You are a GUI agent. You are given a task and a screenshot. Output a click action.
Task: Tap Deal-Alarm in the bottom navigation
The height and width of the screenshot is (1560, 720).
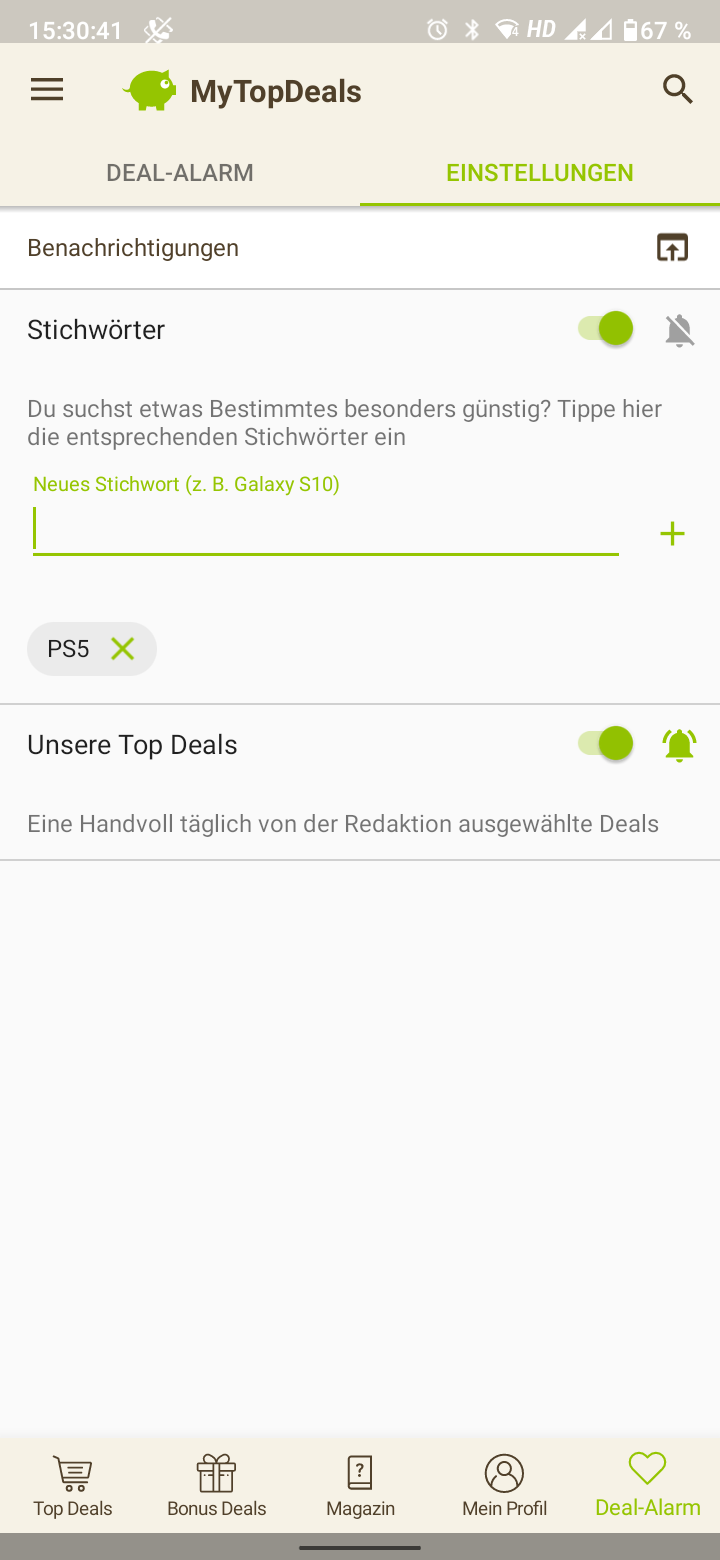pyautogui.click(x=647, y=1485)
